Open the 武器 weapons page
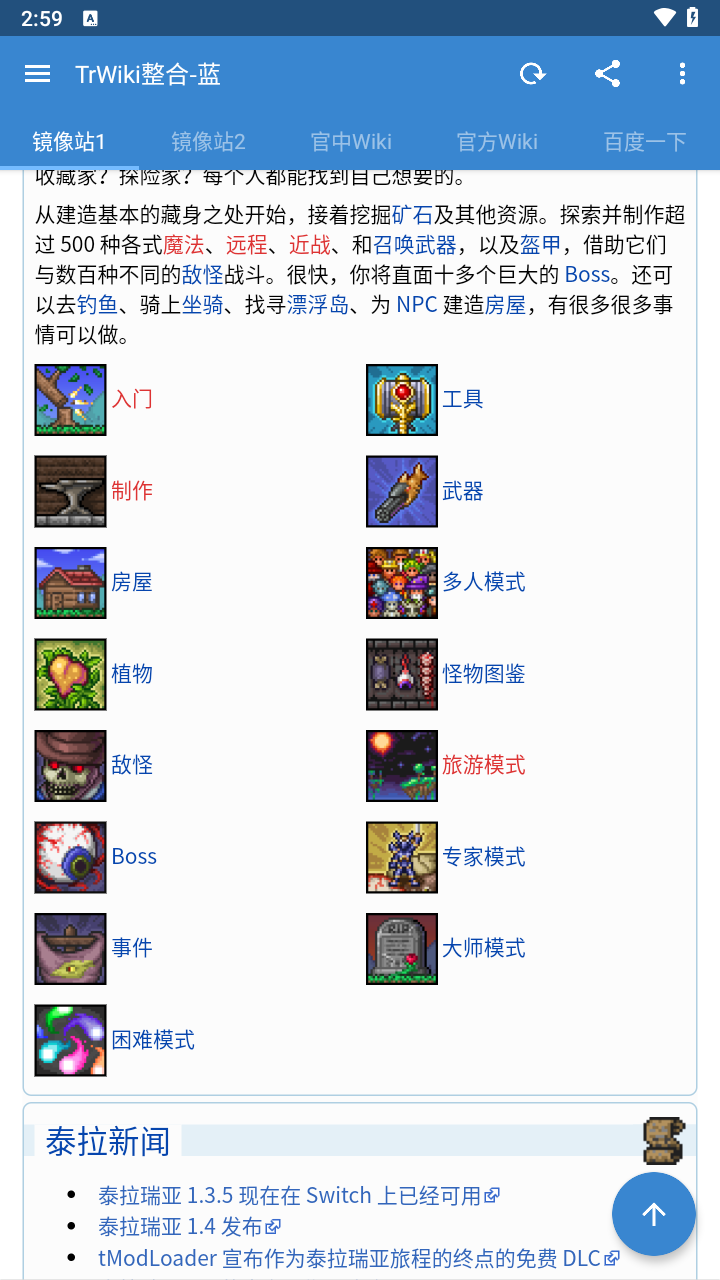 point(463,491)
